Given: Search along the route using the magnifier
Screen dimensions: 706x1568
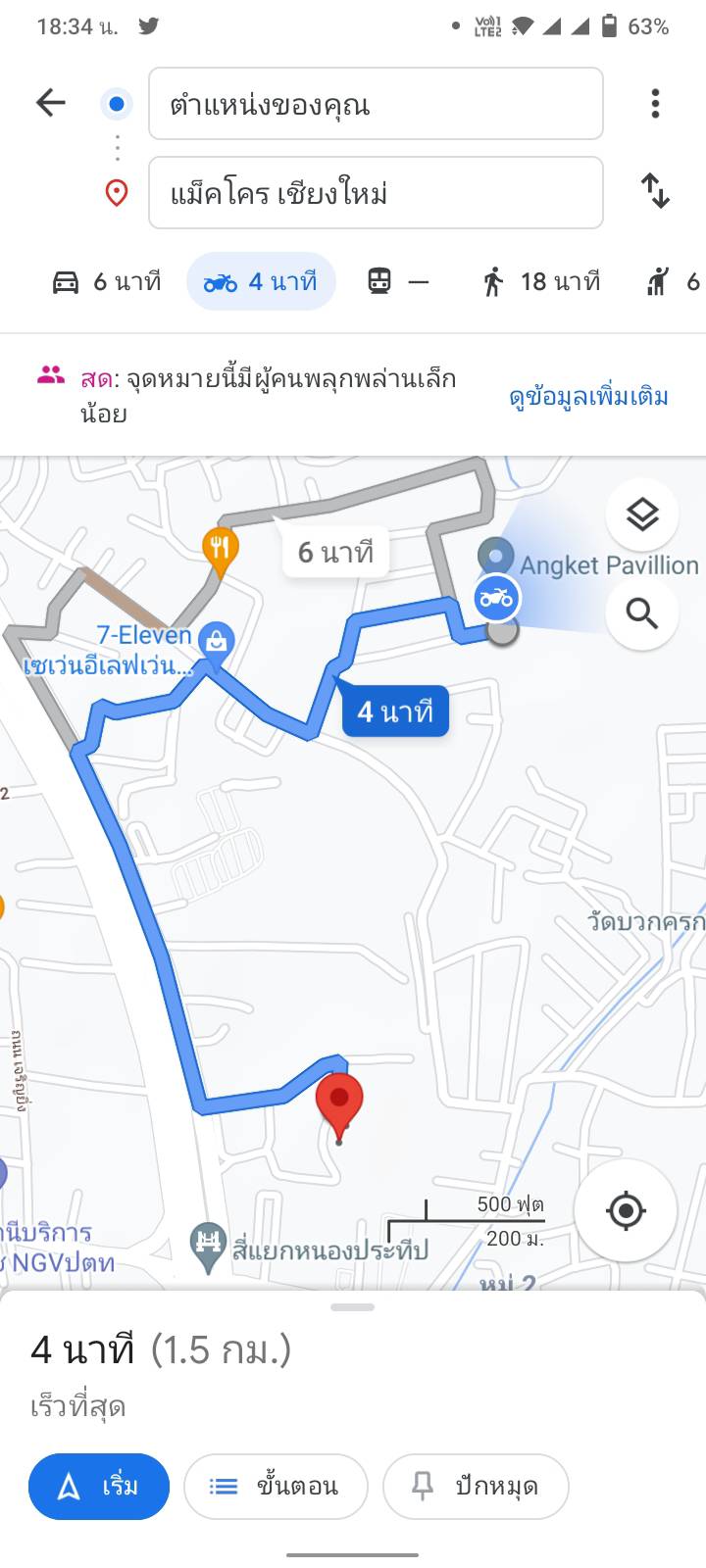Looking at the screenshot, I should pyautogui.click(x=642, y=614).
